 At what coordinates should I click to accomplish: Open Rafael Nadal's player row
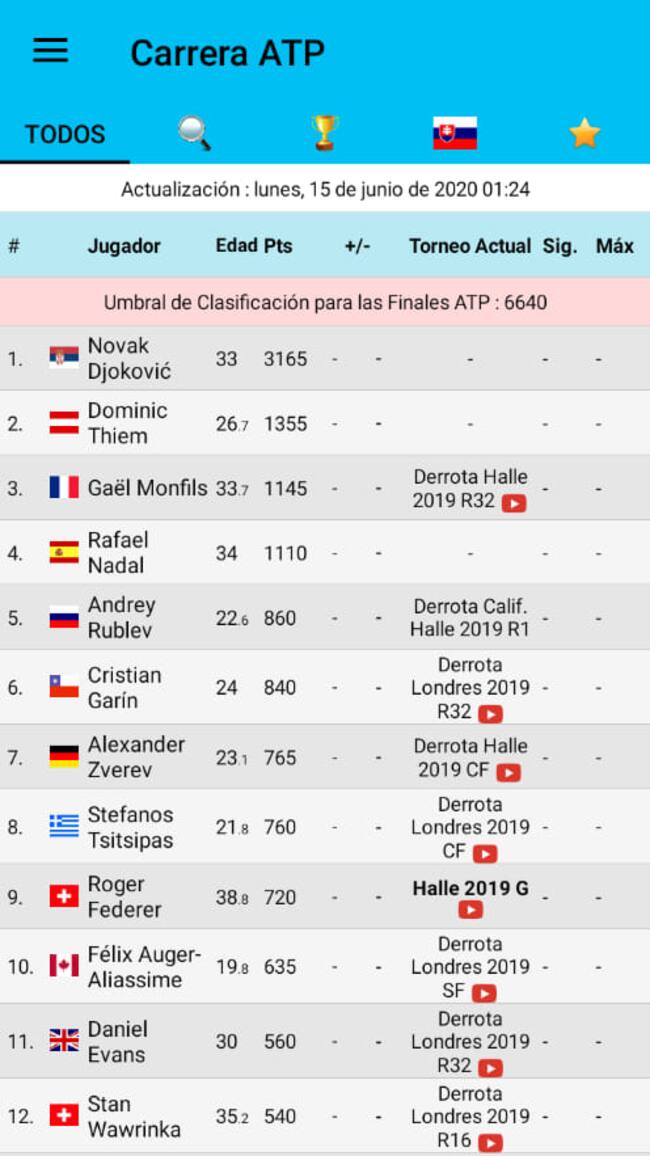118,553
